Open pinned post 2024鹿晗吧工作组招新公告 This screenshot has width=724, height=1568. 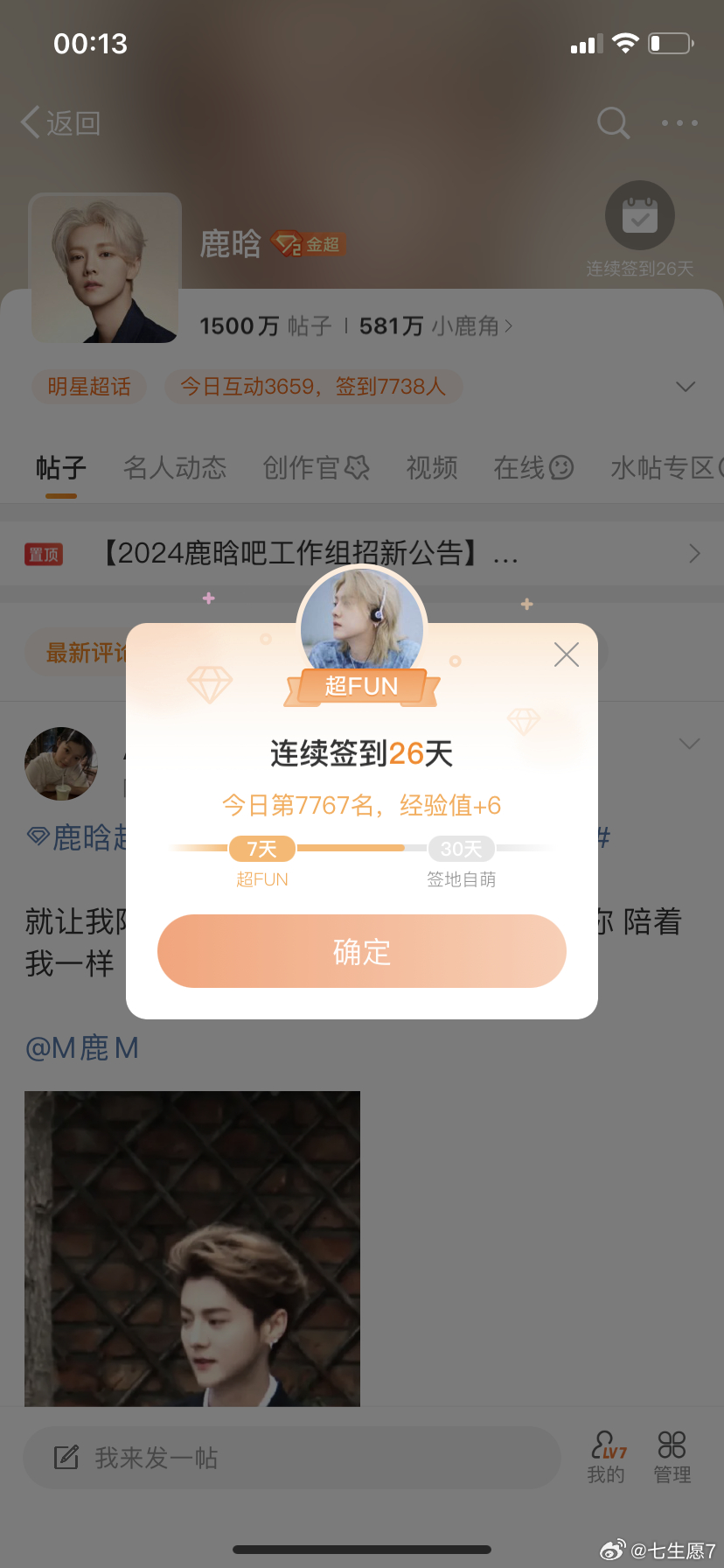pyautogui.click(x=362, y=553)
